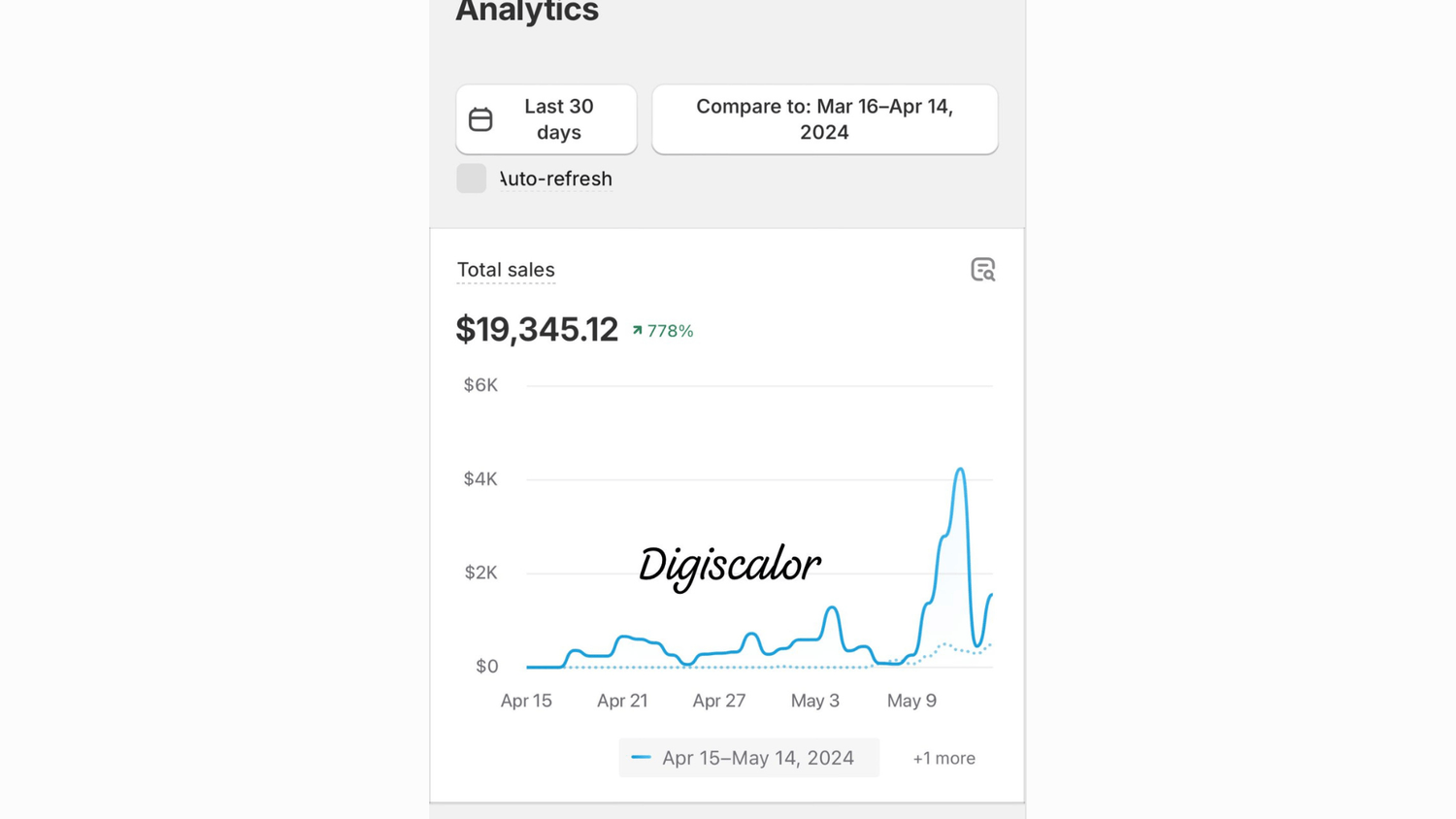Show the +1 more legend items

(x=943, y=758)
